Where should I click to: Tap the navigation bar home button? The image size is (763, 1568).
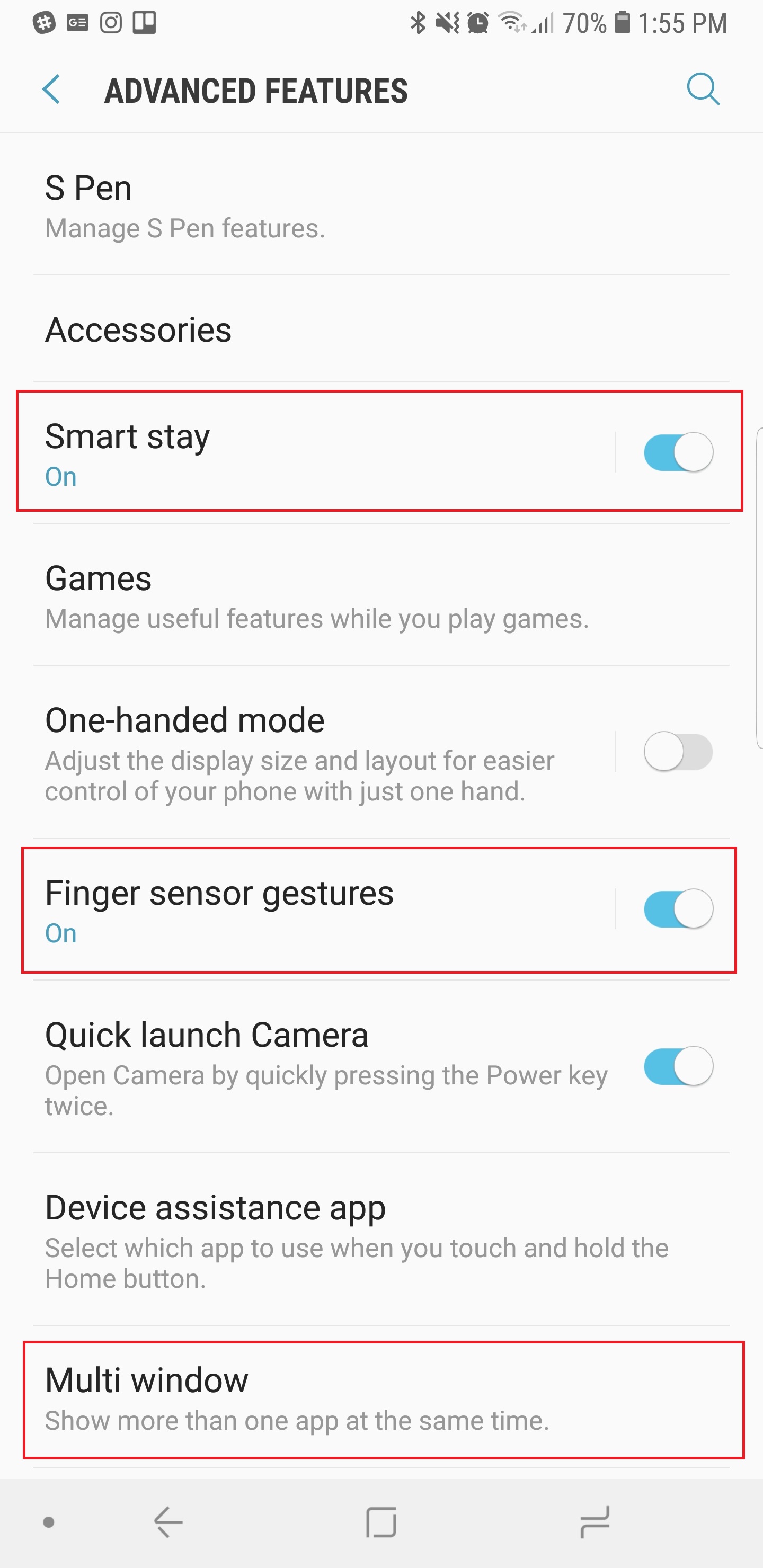(x=381, y=1523)
